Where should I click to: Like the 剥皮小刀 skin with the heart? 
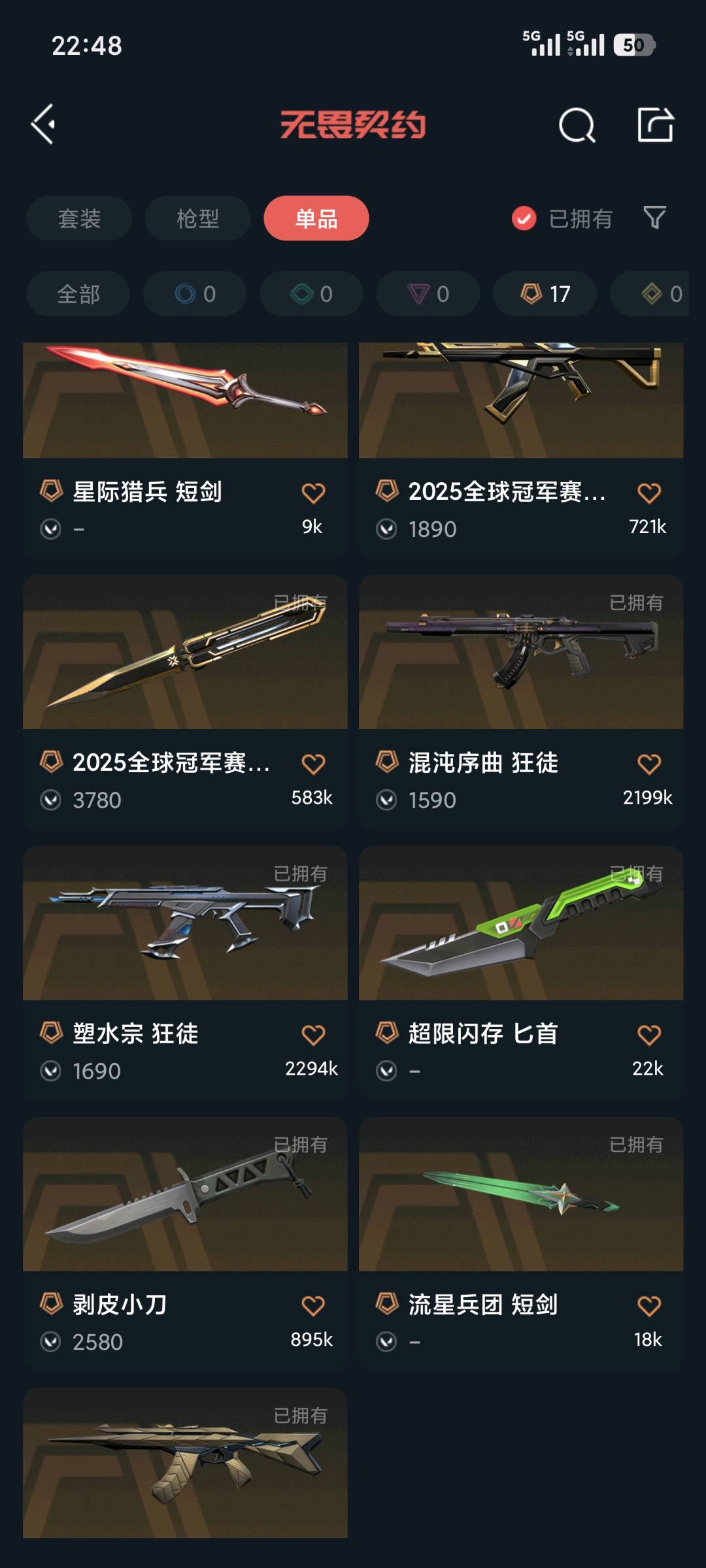click(313, 1305)
